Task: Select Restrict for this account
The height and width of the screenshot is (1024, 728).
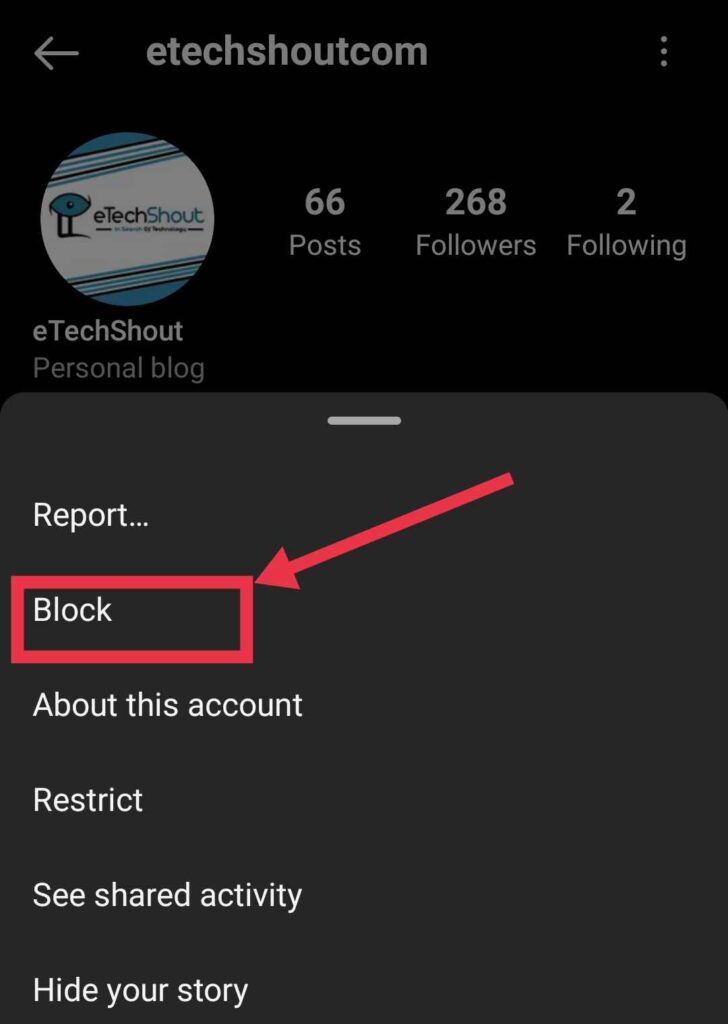Action: click(87, 800)
